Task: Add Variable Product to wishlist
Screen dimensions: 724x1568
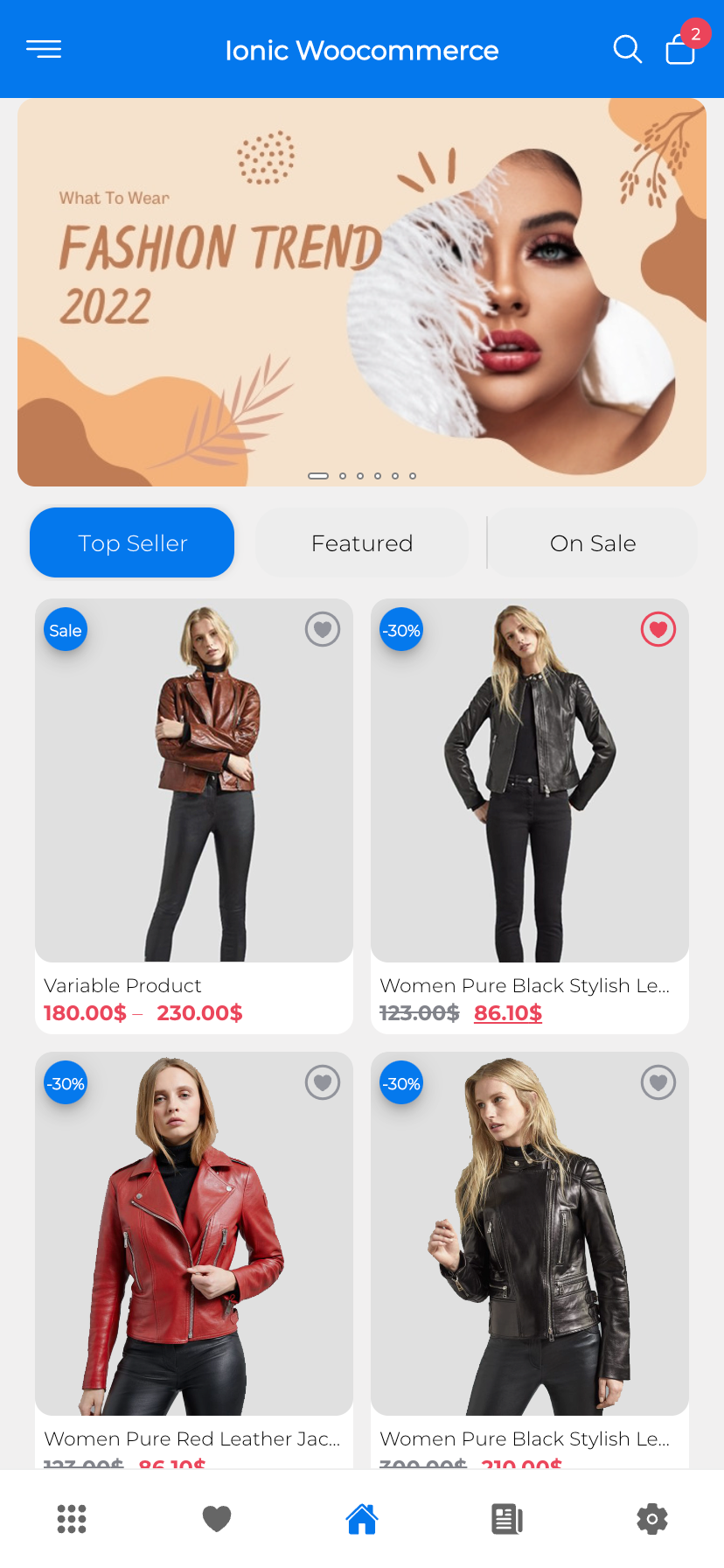Action: tap(323, 629)
